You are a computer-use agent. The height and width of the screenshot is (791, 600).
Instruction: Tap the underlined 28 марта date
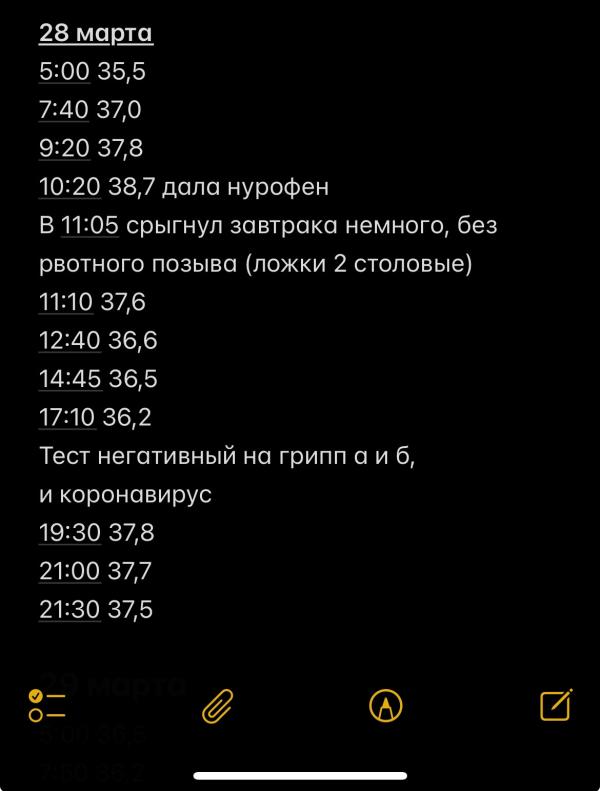coord(96,33)
